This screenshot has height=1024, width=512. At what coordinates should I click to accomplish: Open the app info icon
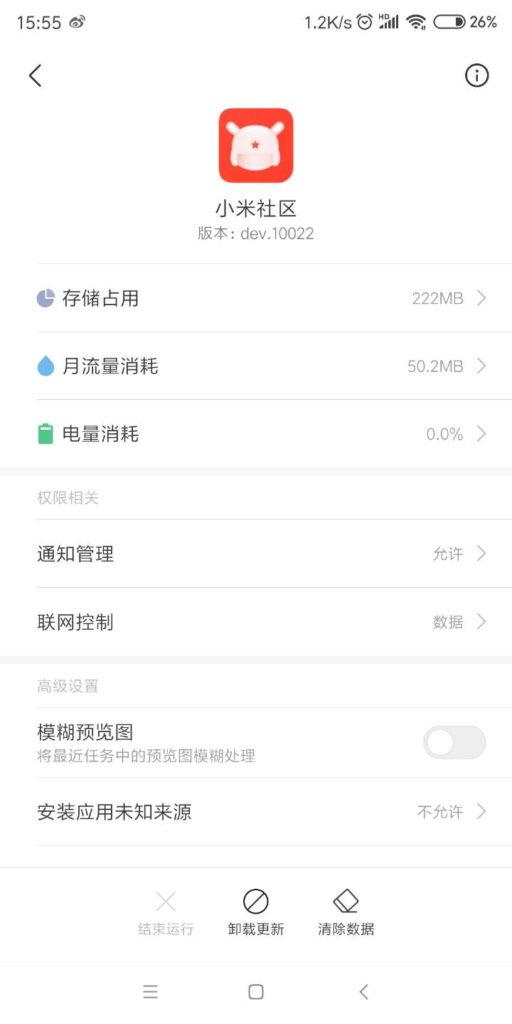tap(476, 76)
